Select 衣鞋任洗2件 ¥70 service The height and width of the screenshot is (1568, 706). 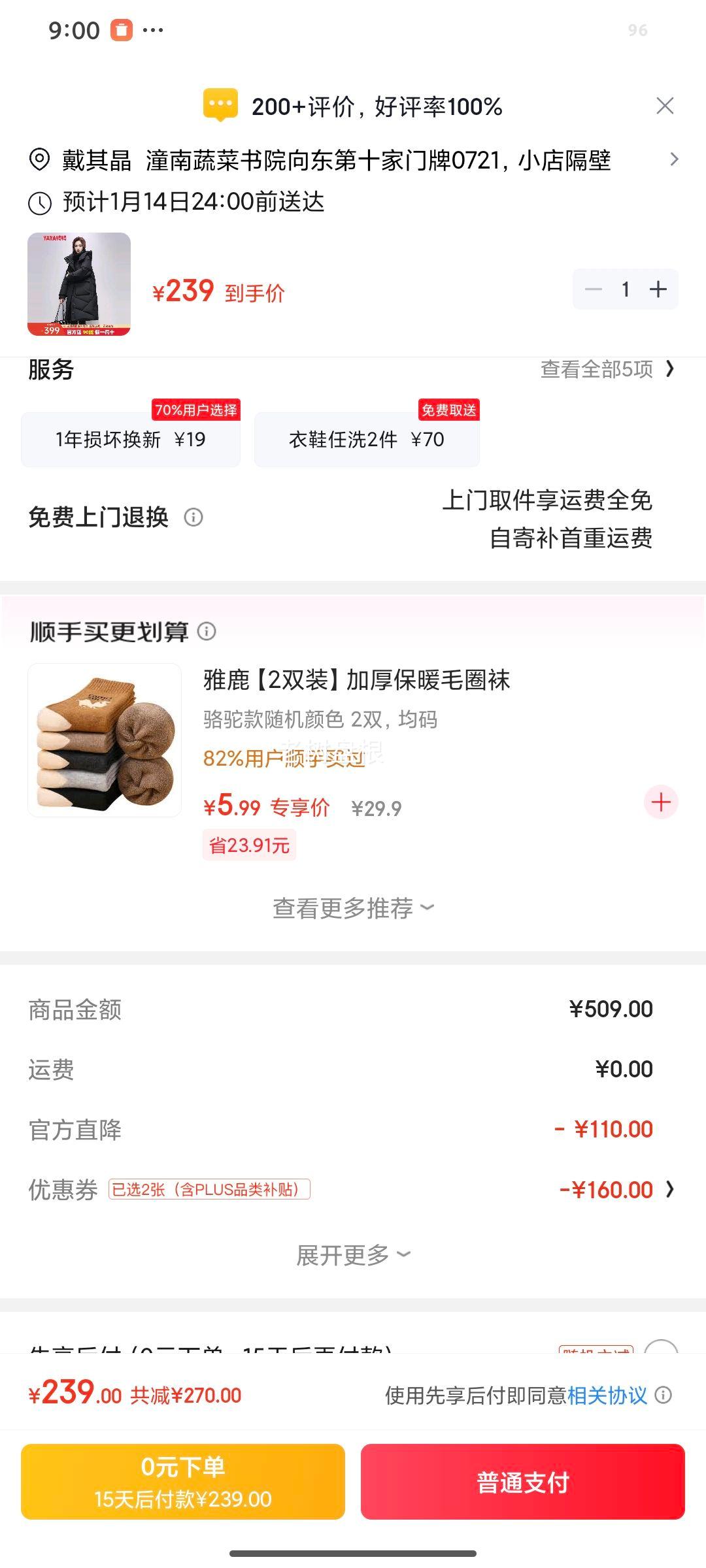(367, 439)
